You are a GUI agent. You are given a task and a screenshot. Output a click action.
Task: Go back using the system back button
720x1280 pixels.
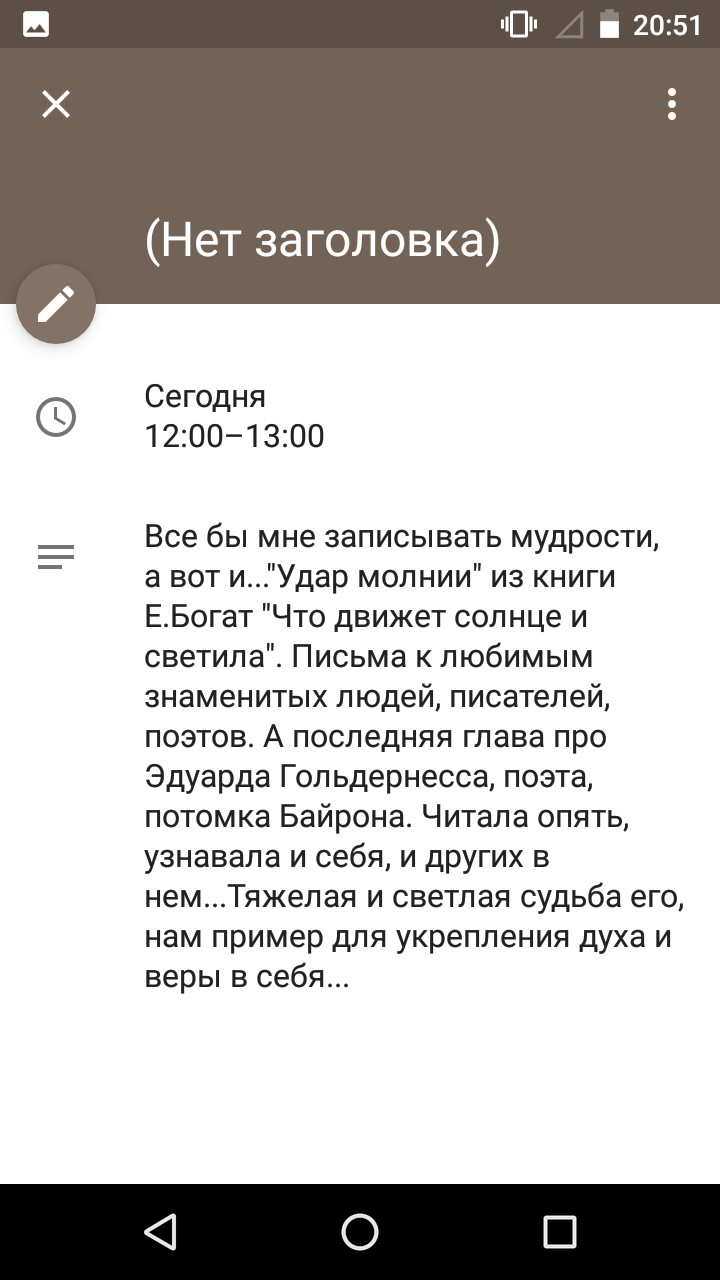pyautogui.click(x=160, y=1232)
